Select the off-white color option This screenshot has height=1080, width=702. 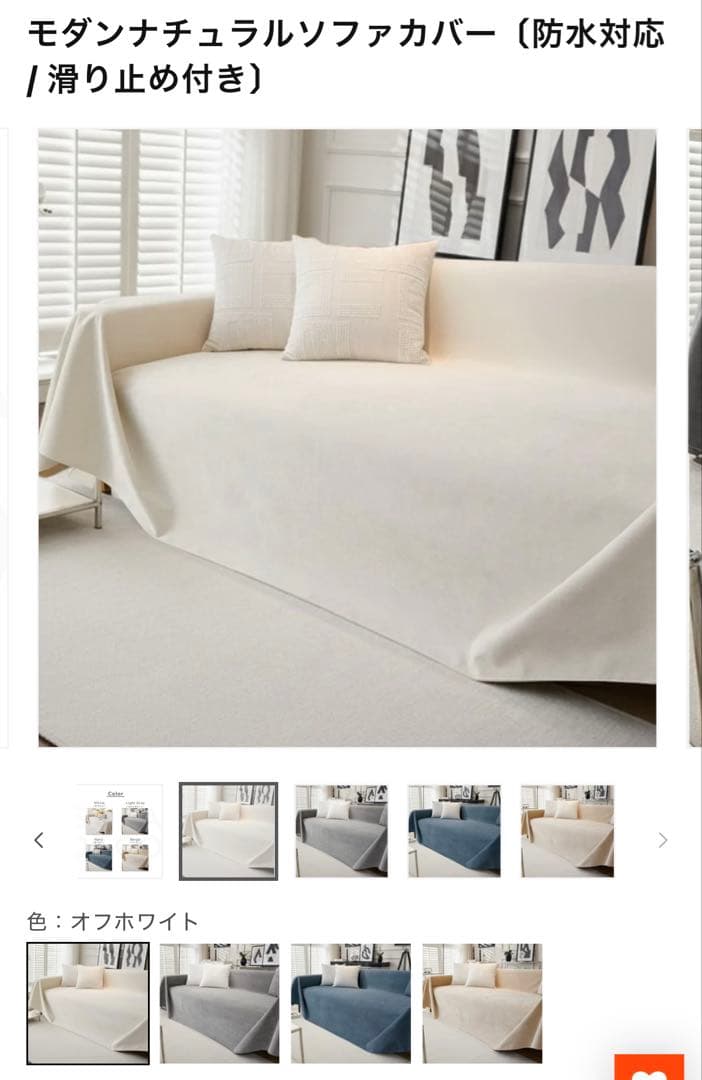(88, 1002)
